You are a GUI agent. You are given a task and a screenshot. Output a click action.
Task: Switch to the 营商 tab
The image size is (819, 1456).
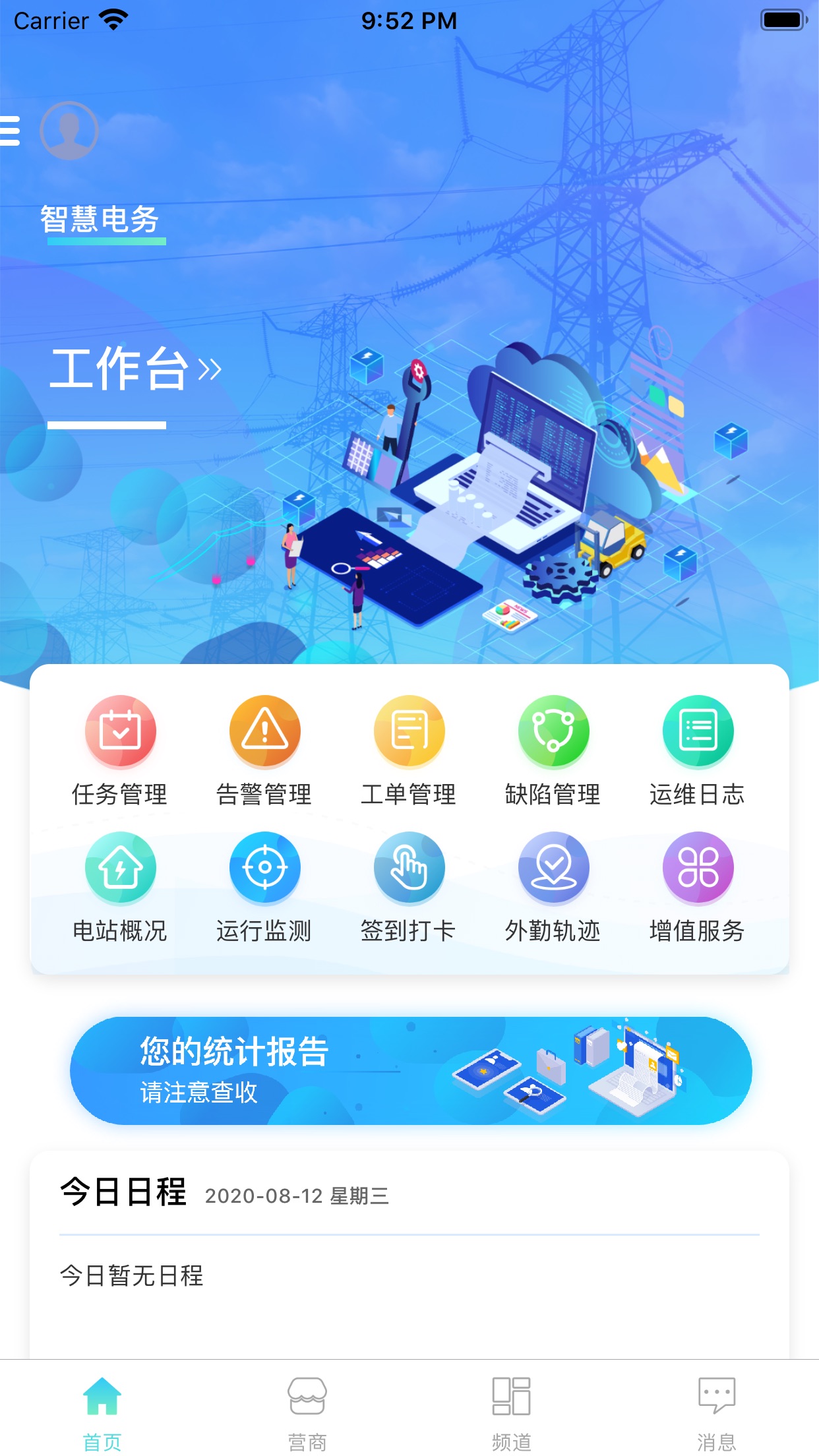click(307, 1411)
